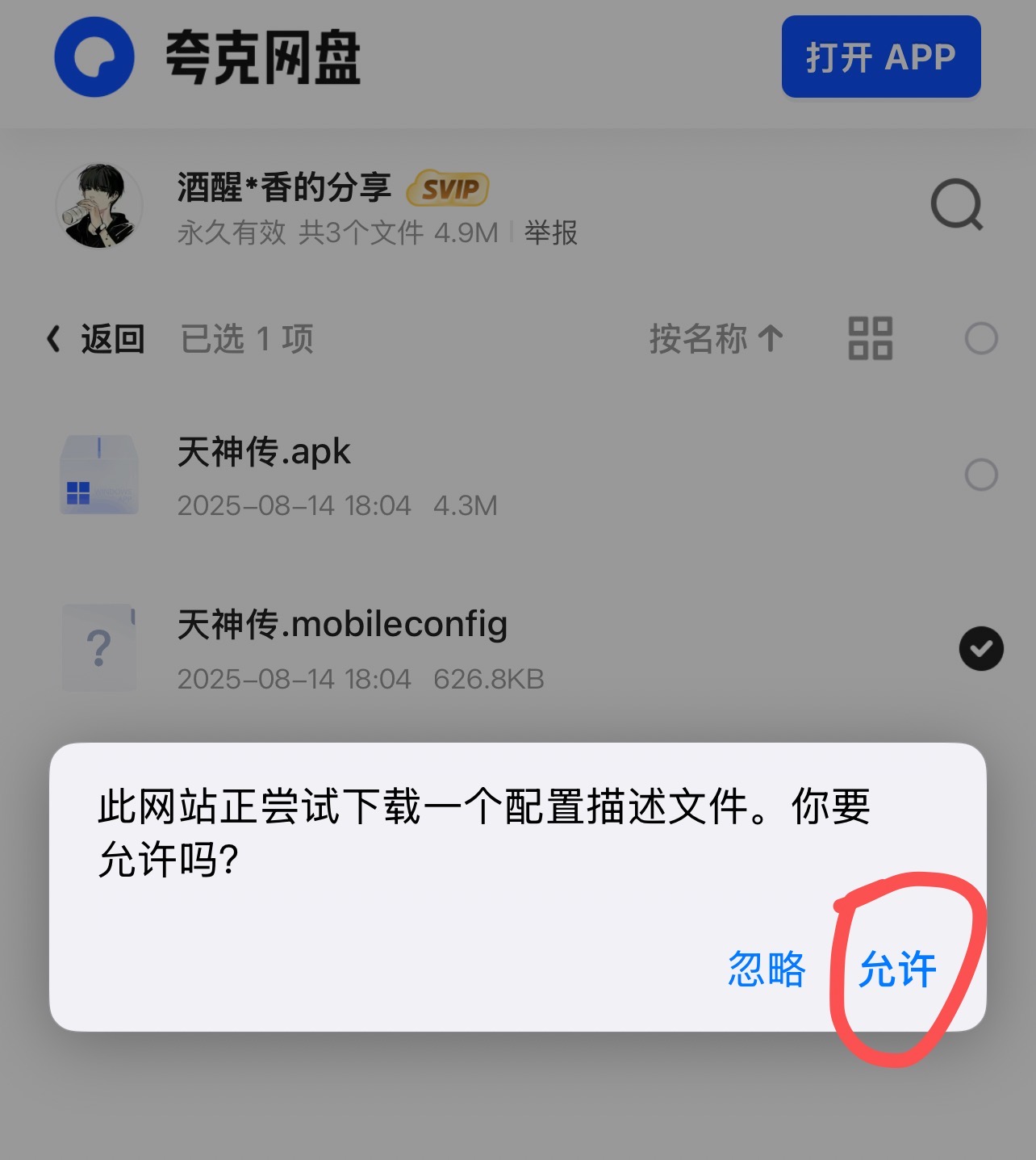Image resolution: width=1036 pixels, height=1160 pixels.
Task: Tap the 举报 report link
Action: (551, 233)
